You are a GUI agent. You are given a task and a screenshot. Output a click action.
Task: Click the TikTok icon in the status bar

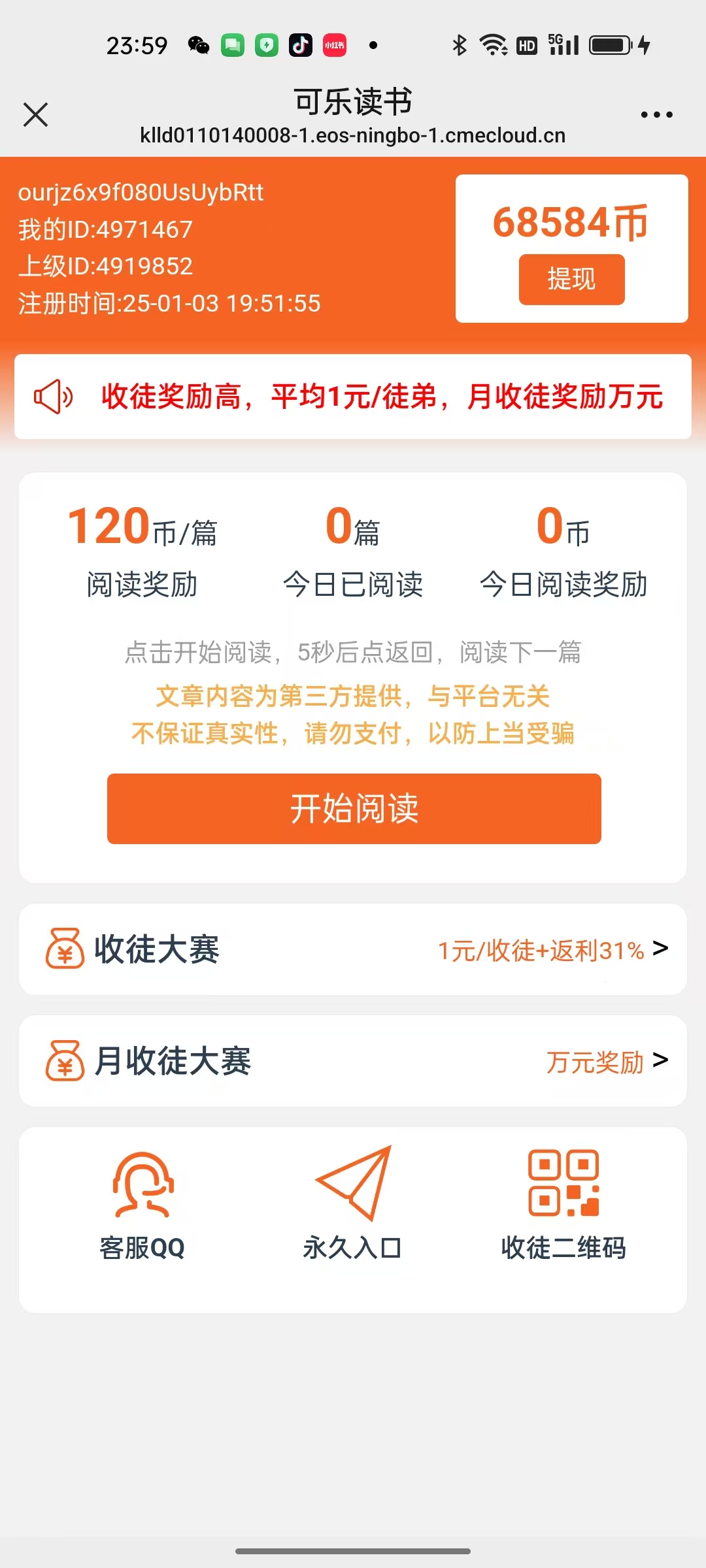pos(299,44)
